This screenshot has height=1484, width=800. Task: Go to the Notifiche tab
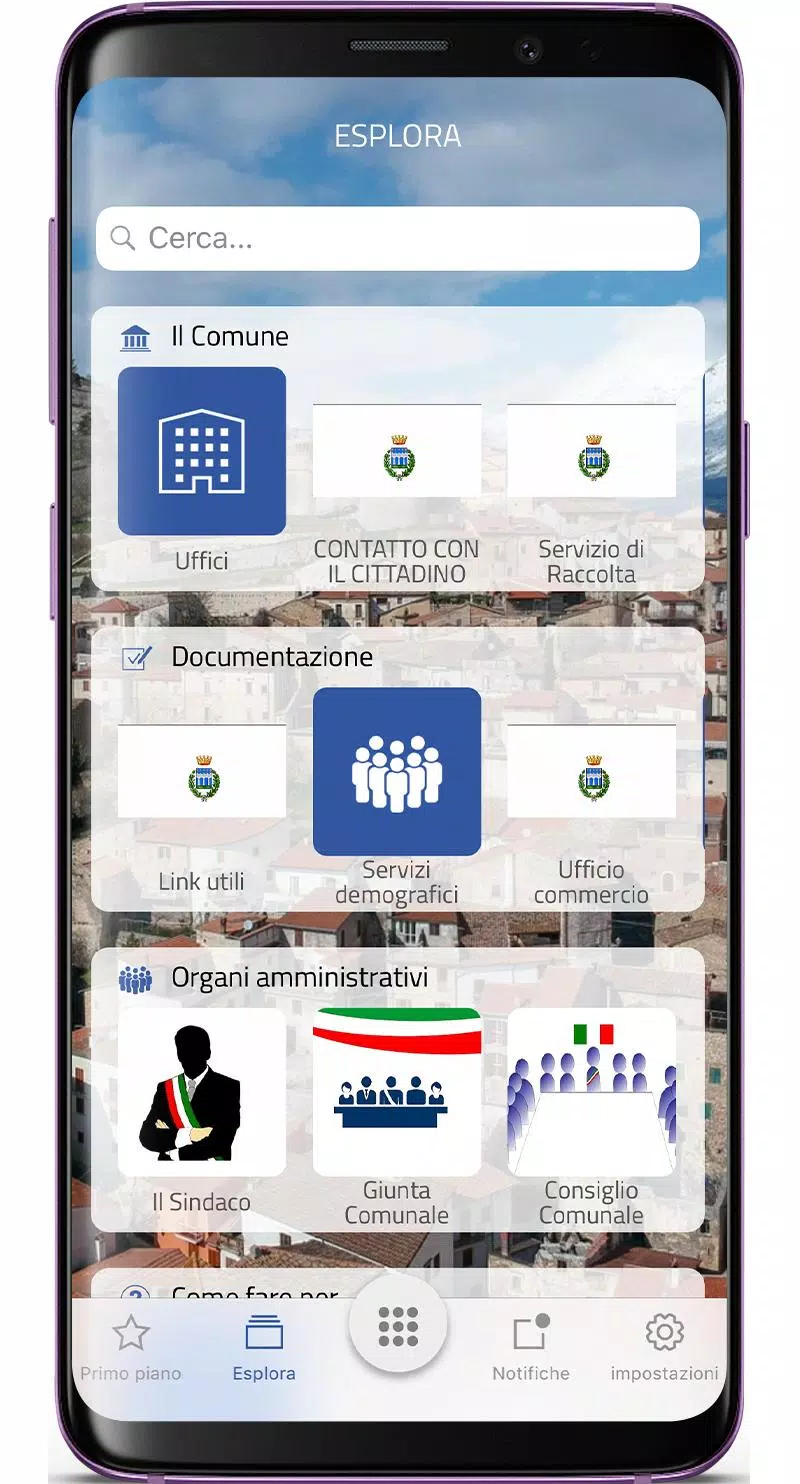pos(531,1347)
